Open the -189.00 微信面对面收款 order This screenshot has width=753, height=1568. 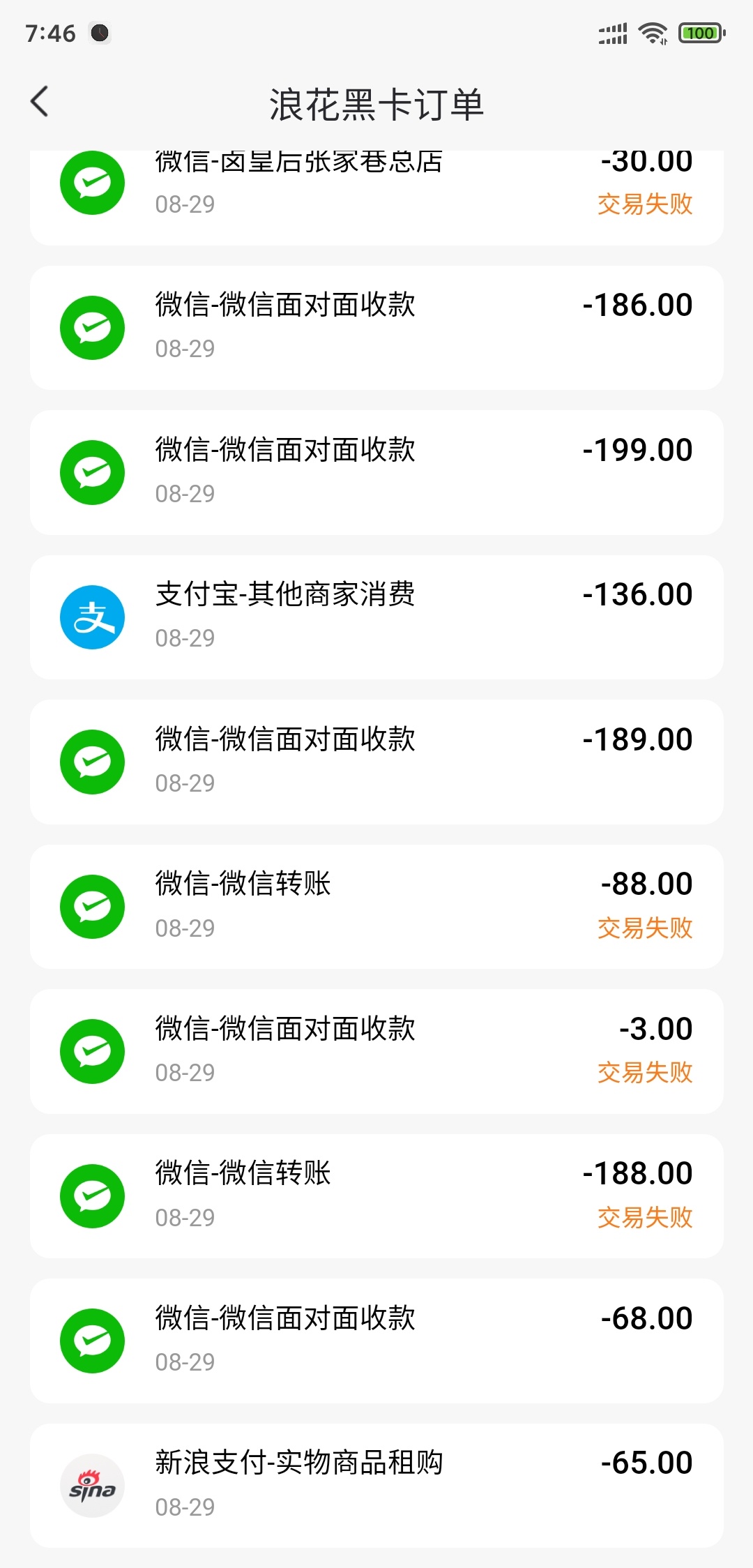[376, 762]
